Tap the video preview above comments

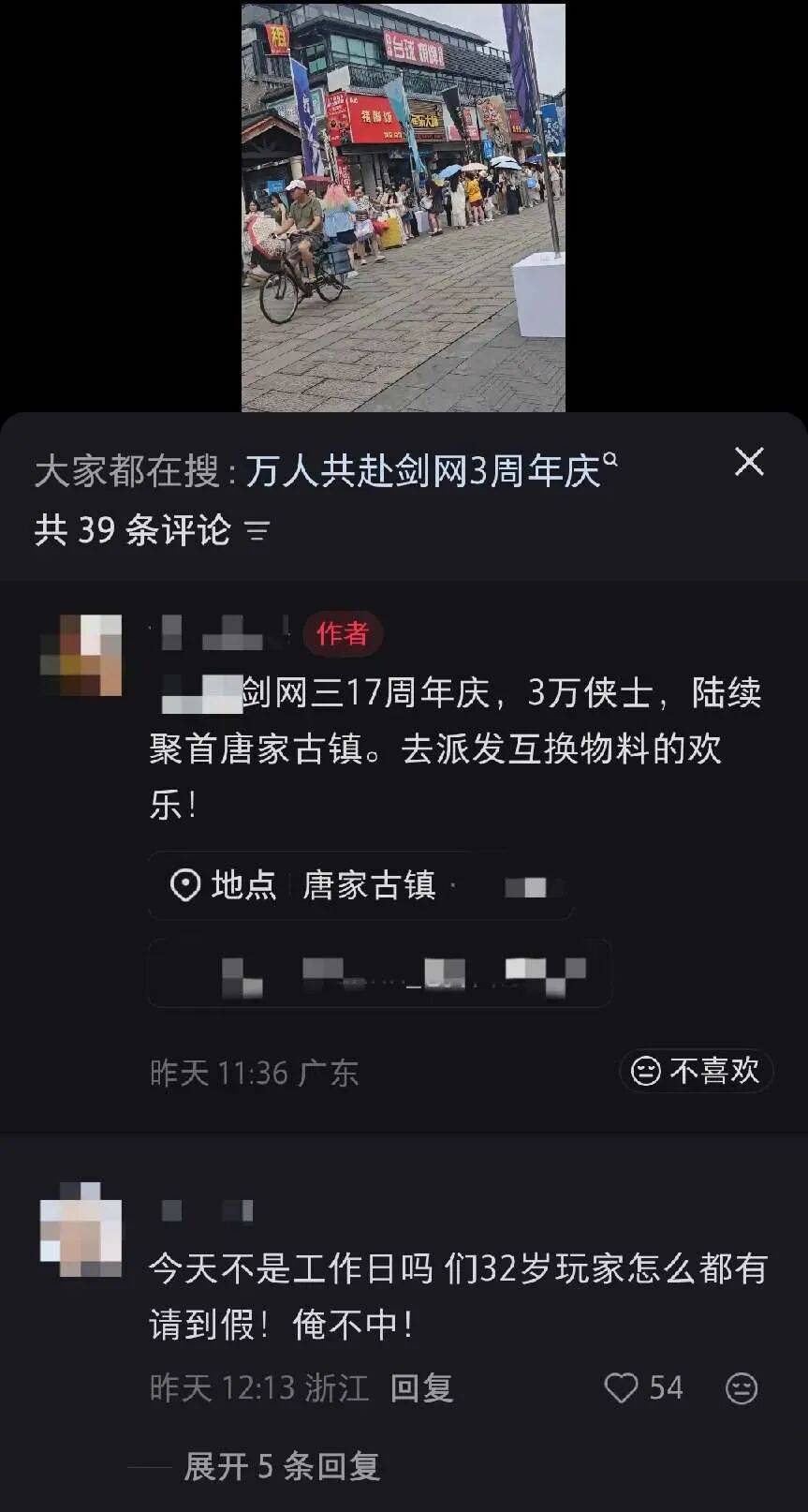click(x=404, y=207)
